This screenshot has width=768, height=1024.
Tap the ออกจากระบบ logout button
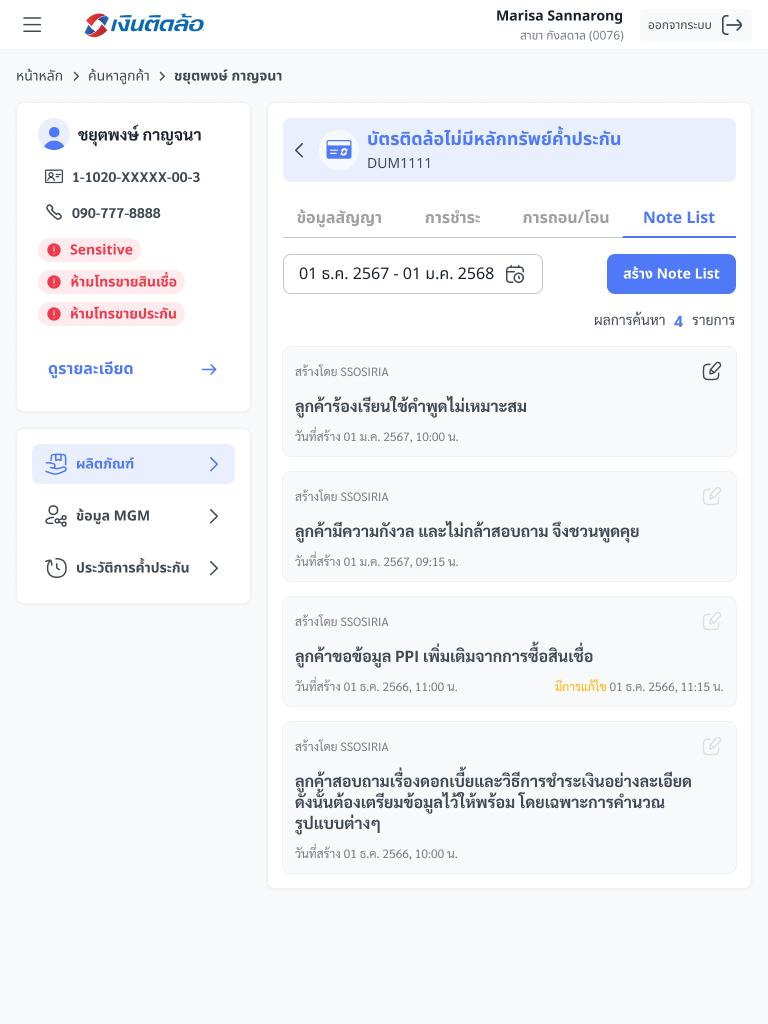(695, 25)
